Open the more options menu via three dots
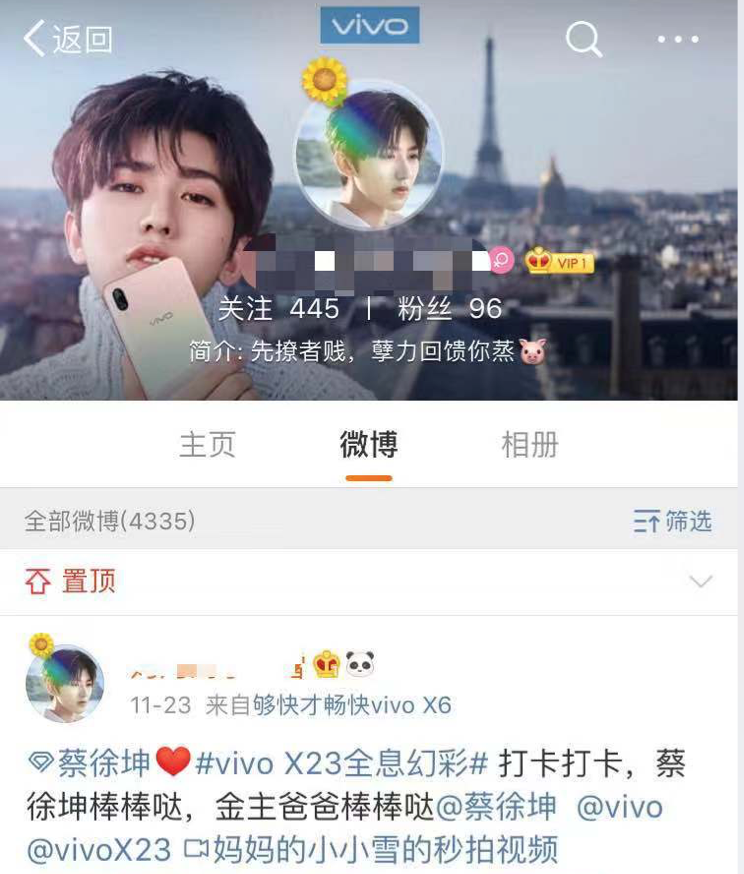The width and height of the screenshot is (744, 874). 678,40
